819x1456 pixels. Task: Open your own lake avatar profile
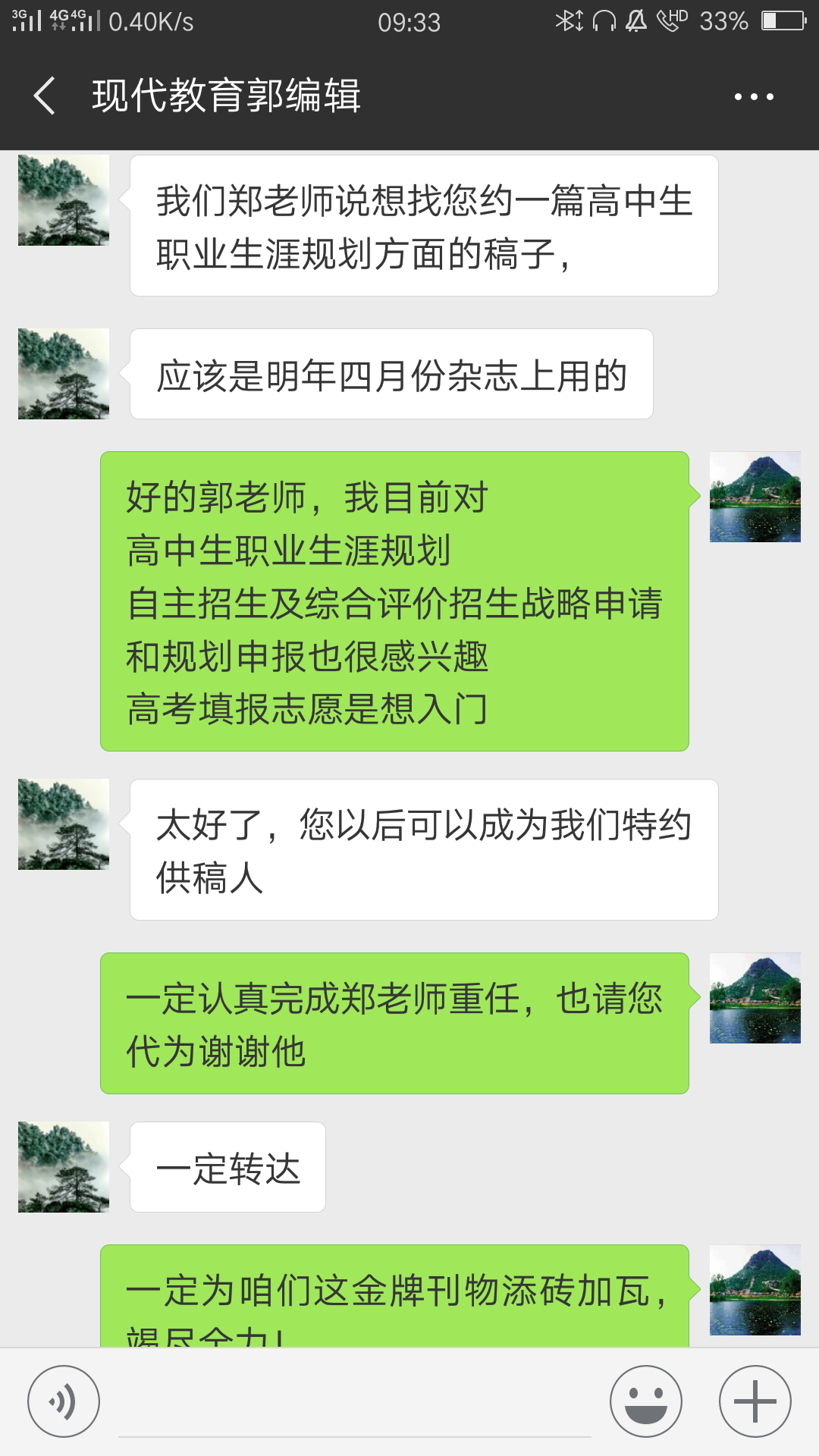tap(755, 497)
